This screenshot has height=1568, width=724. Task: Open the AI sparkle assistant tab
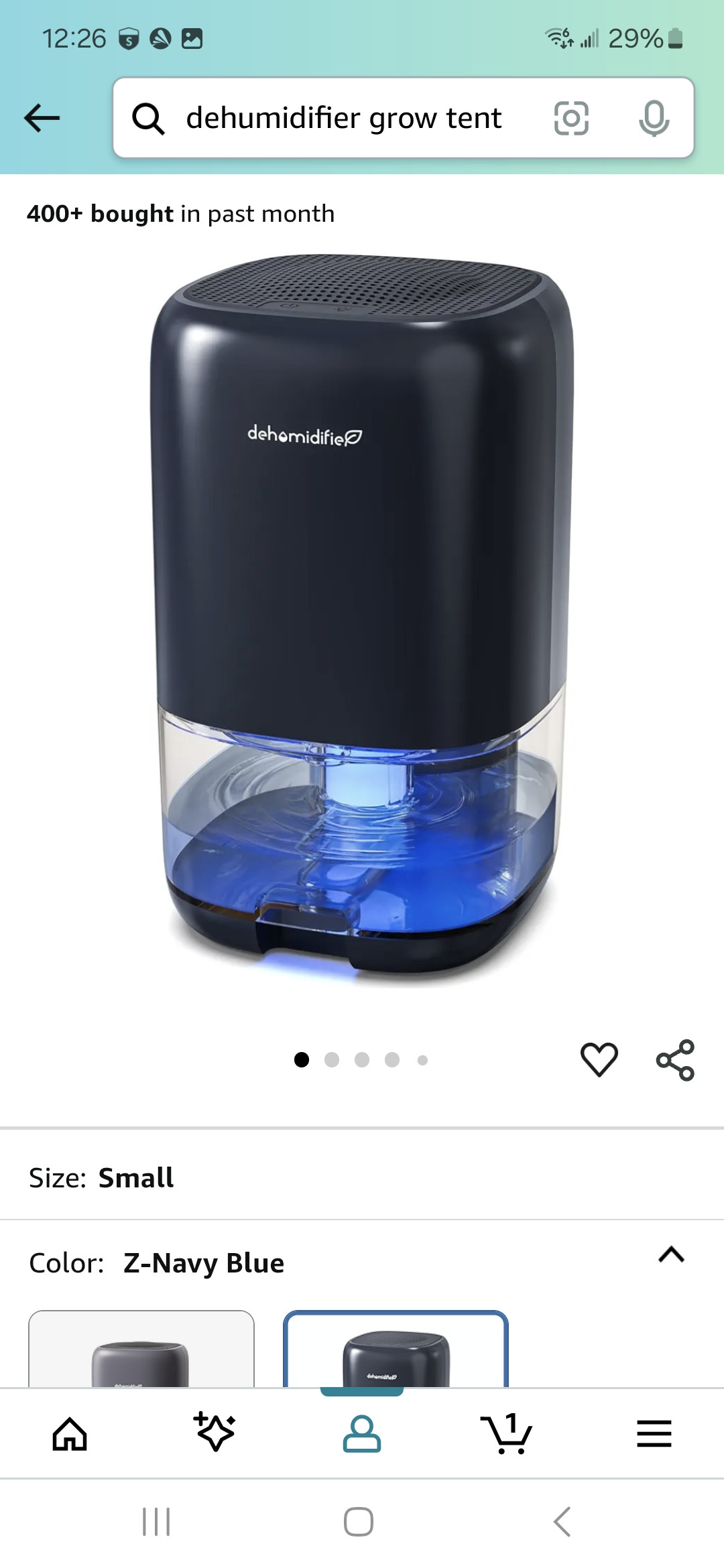click(215, 1433)
